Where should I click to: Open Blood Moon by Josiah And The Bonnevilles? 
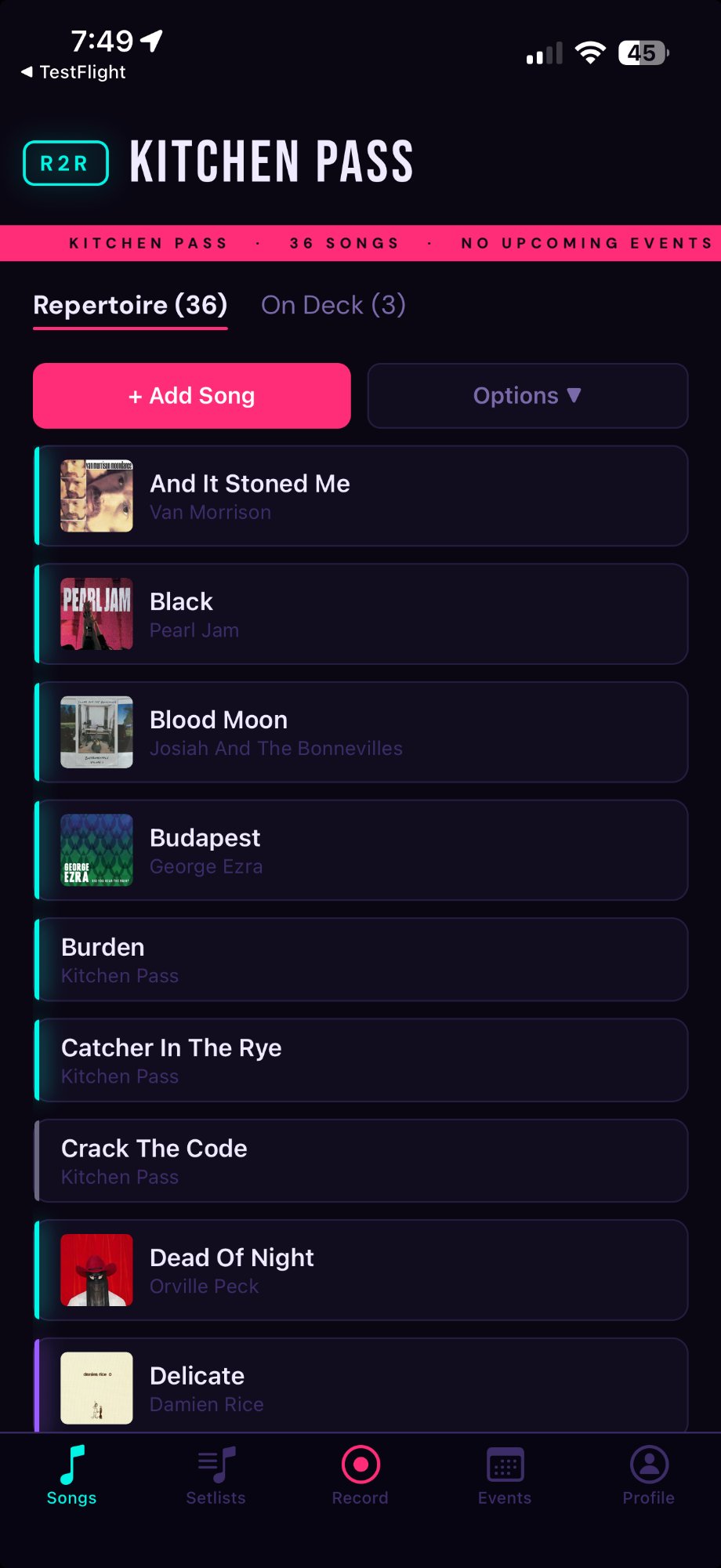tap(360, 731)
